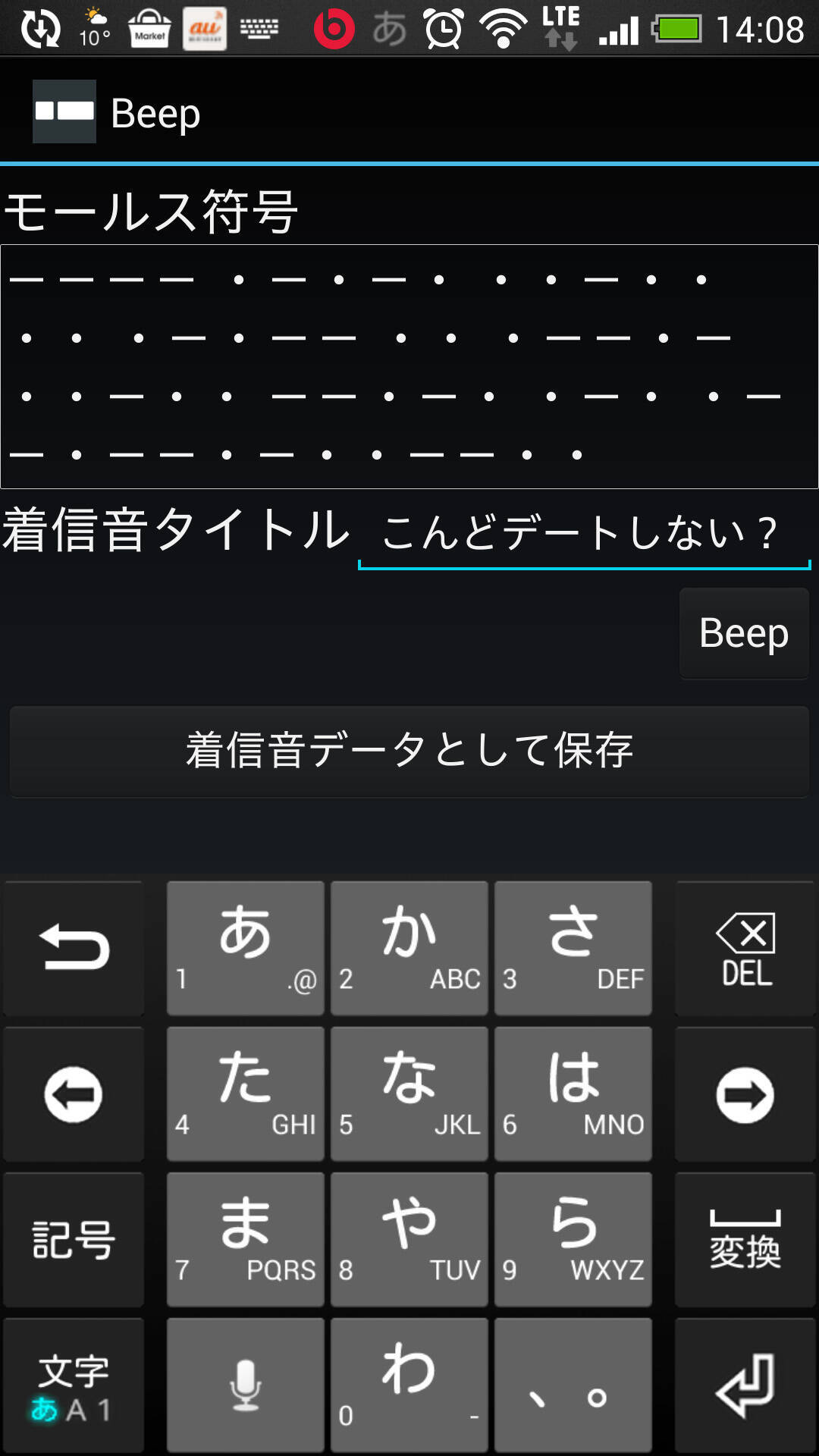
Task: Tap the Morse code text area
Action: (x=409, y=366)
